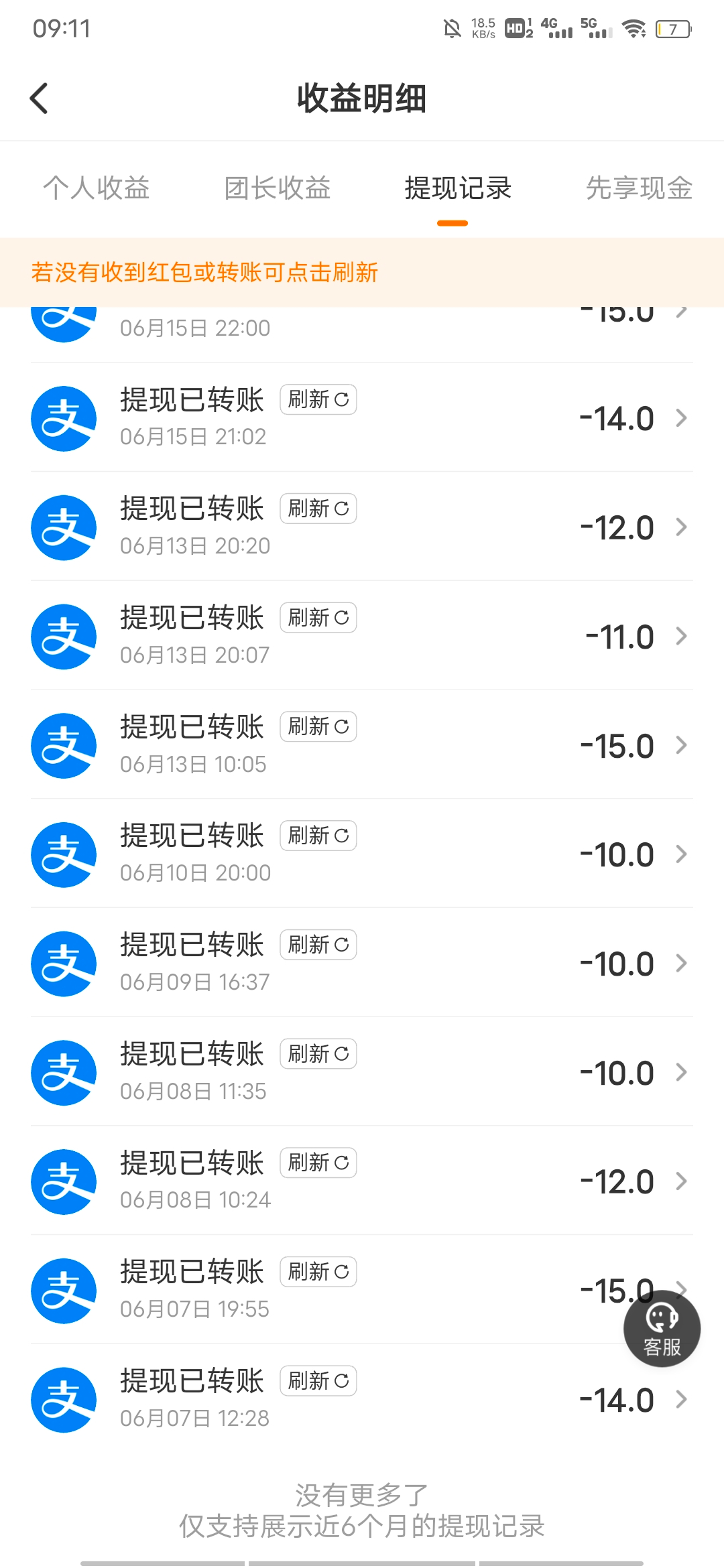Viewport: 724px width, 1568px height.
Task: Tap 刷新 for the 06月13日 10:05 withdrawal
Action: pos(318,726)
